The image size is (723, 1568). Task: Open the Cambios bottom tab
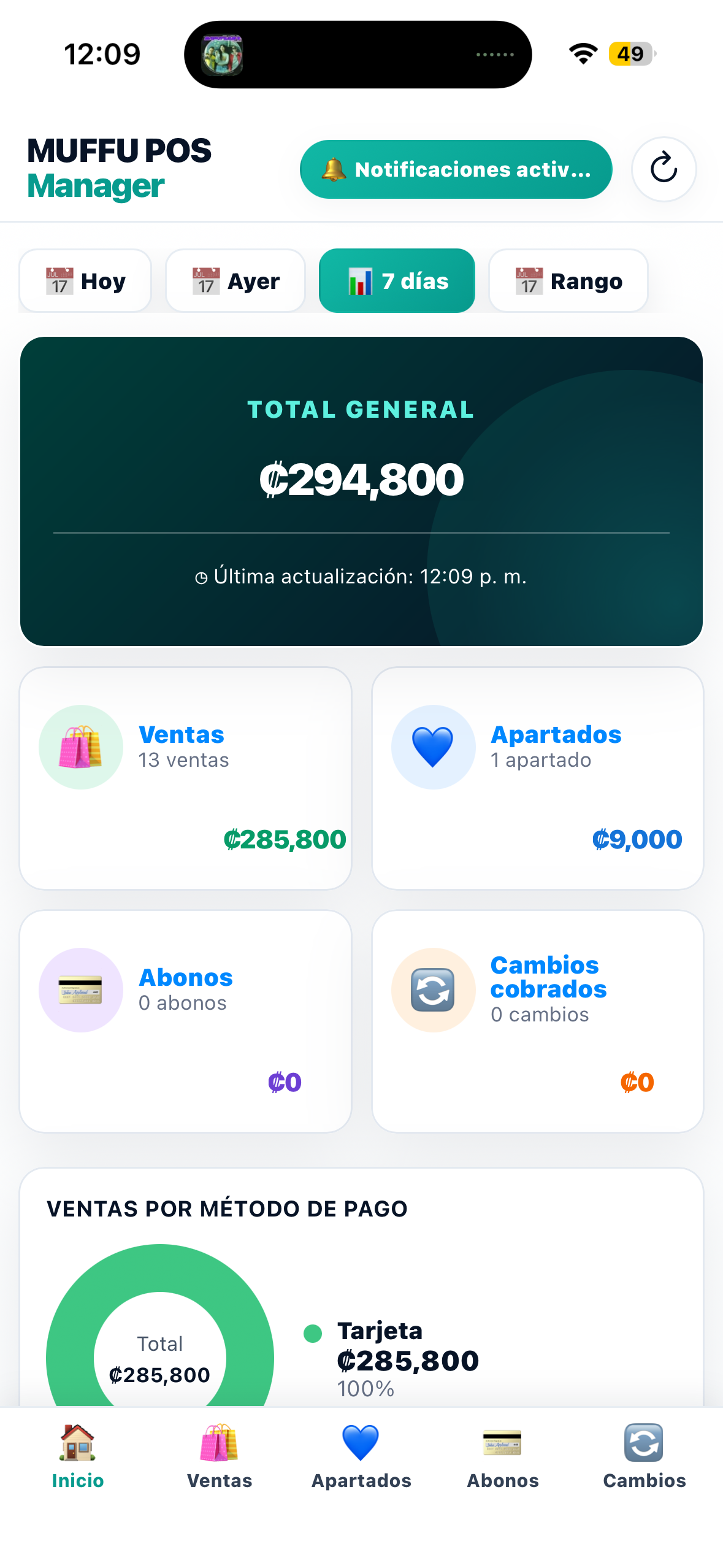645,1456
